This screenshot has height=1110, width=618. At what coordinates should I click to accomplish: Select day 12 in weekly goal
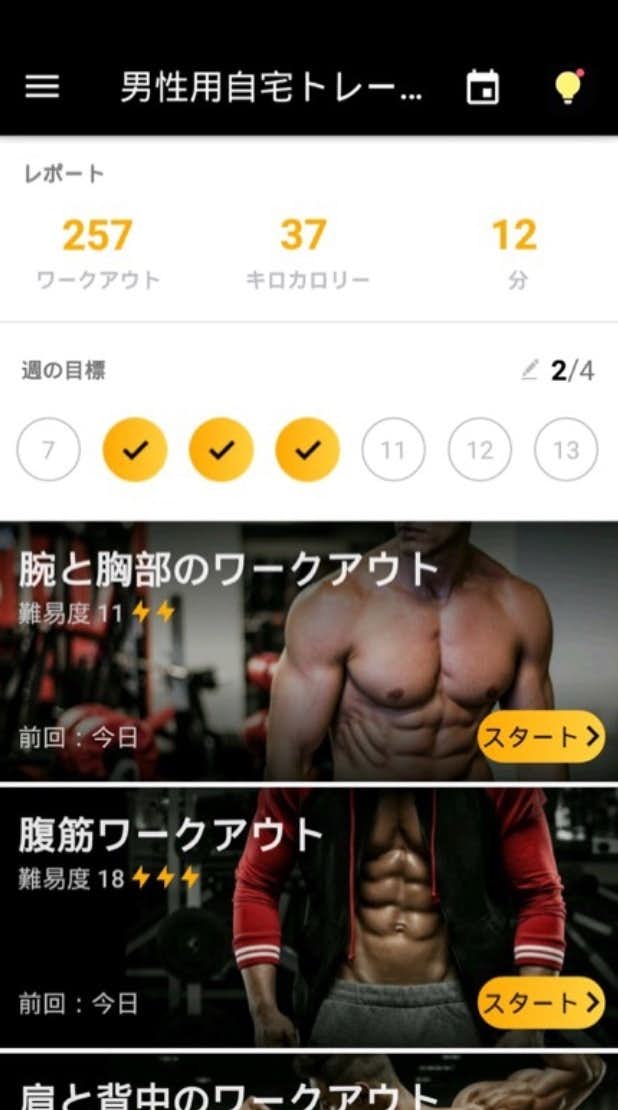tap(480, 450)
